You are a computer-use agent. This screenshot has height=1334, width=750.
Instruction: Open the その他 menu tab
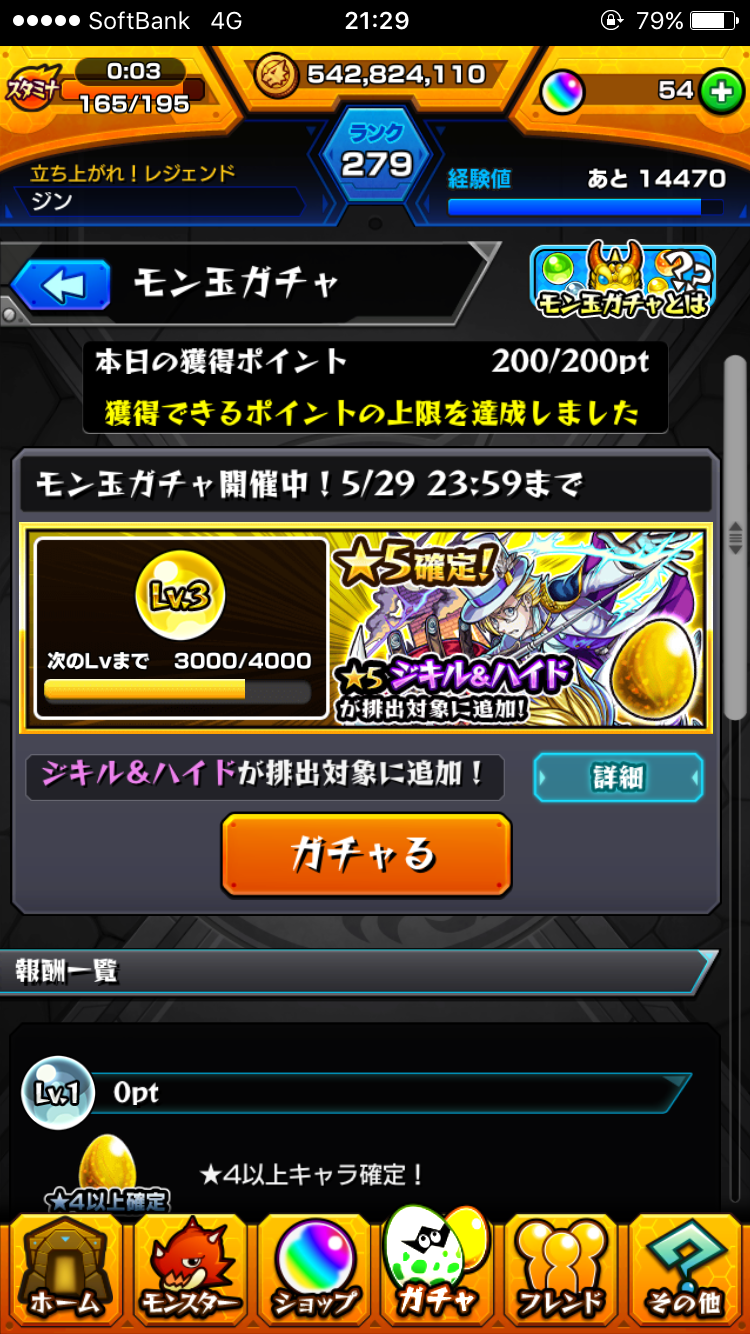685,1268
